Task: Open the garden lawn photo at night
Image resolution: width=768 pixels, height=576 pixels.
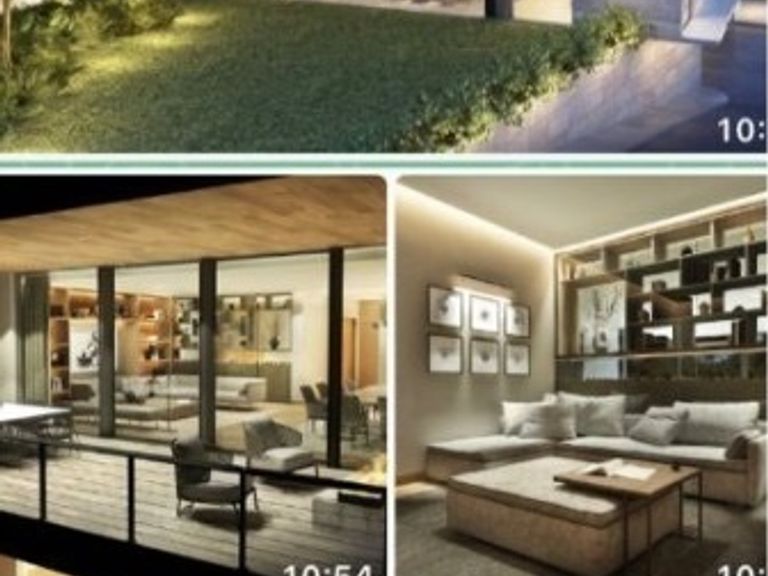Action: 384,76
